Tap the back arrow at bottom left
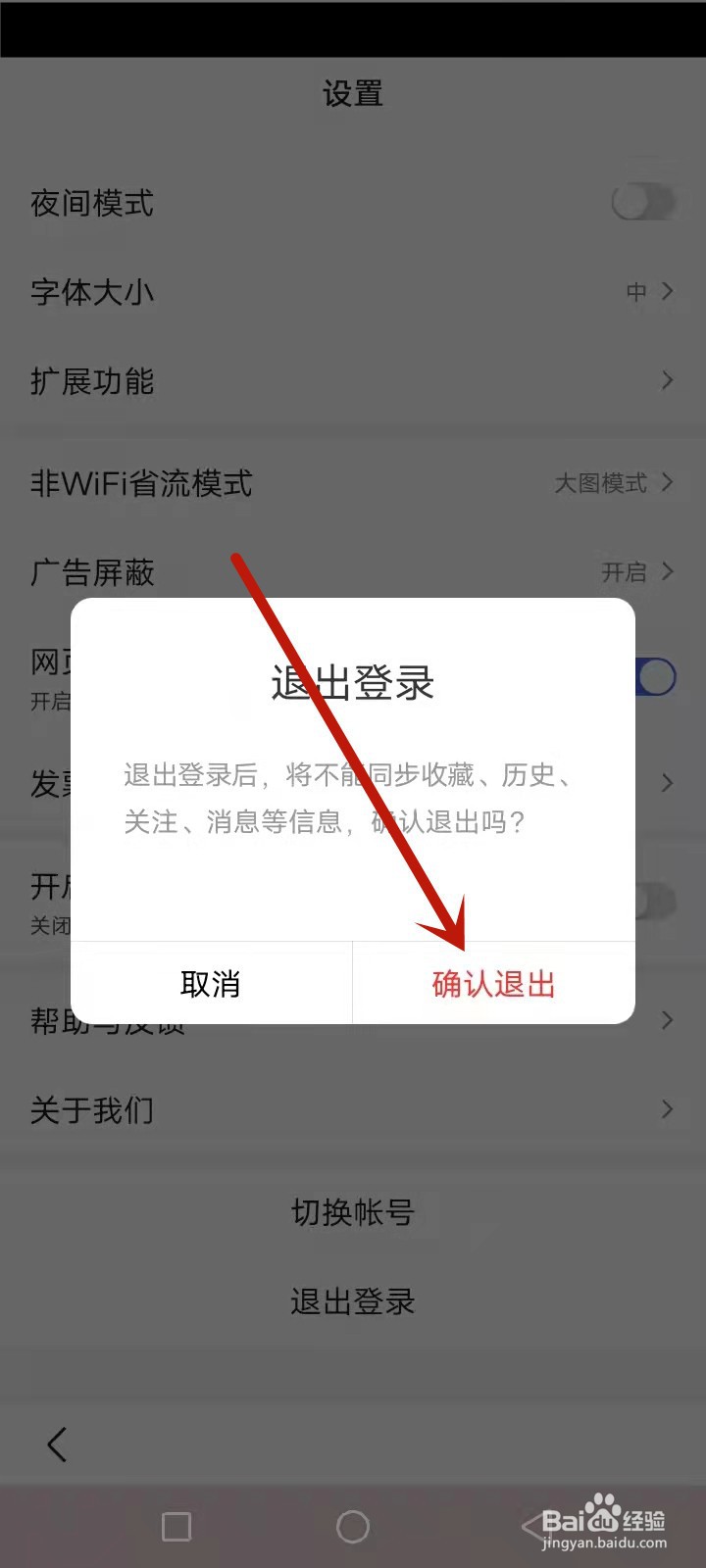 tap(56, 1444)
